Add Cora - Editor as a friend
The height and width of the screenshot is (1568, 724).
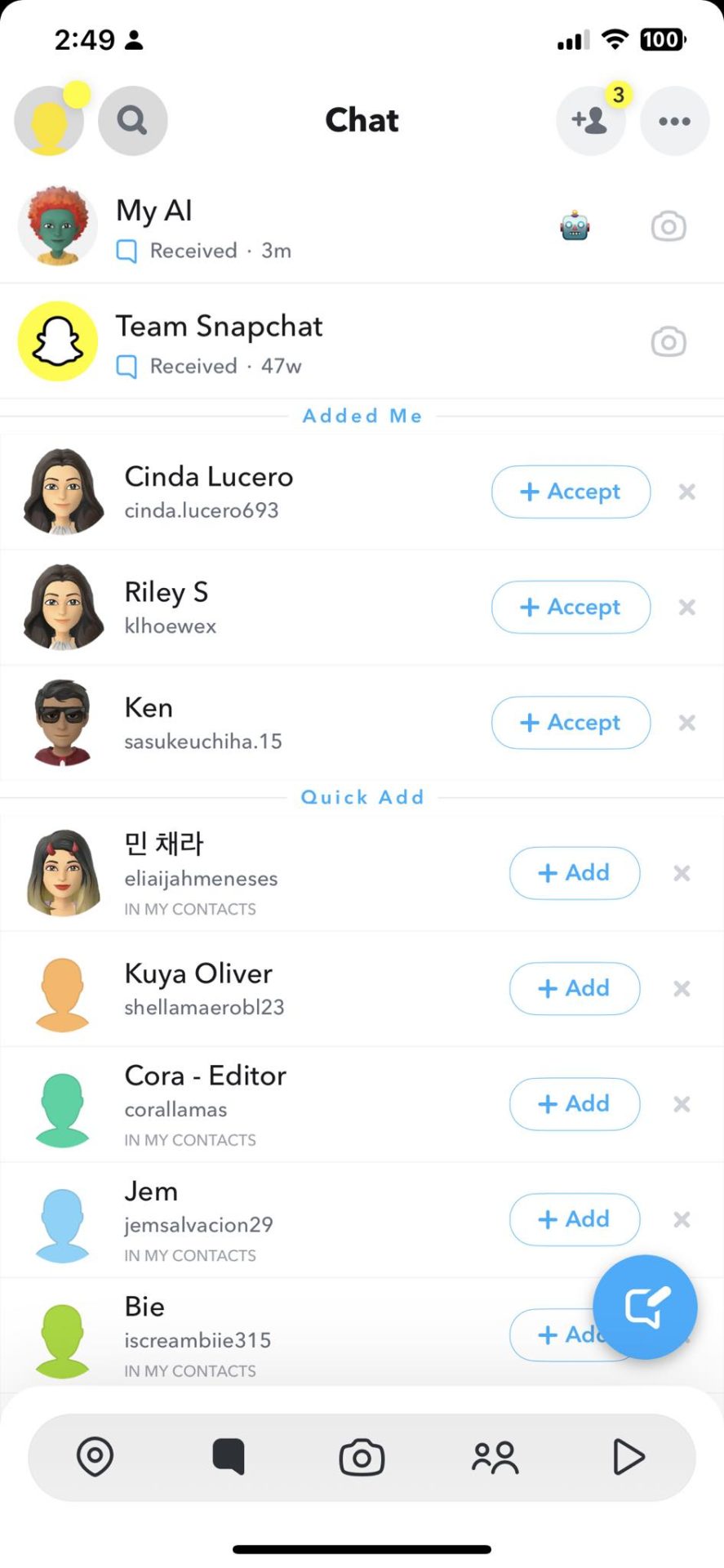[x=574, y=1104]
